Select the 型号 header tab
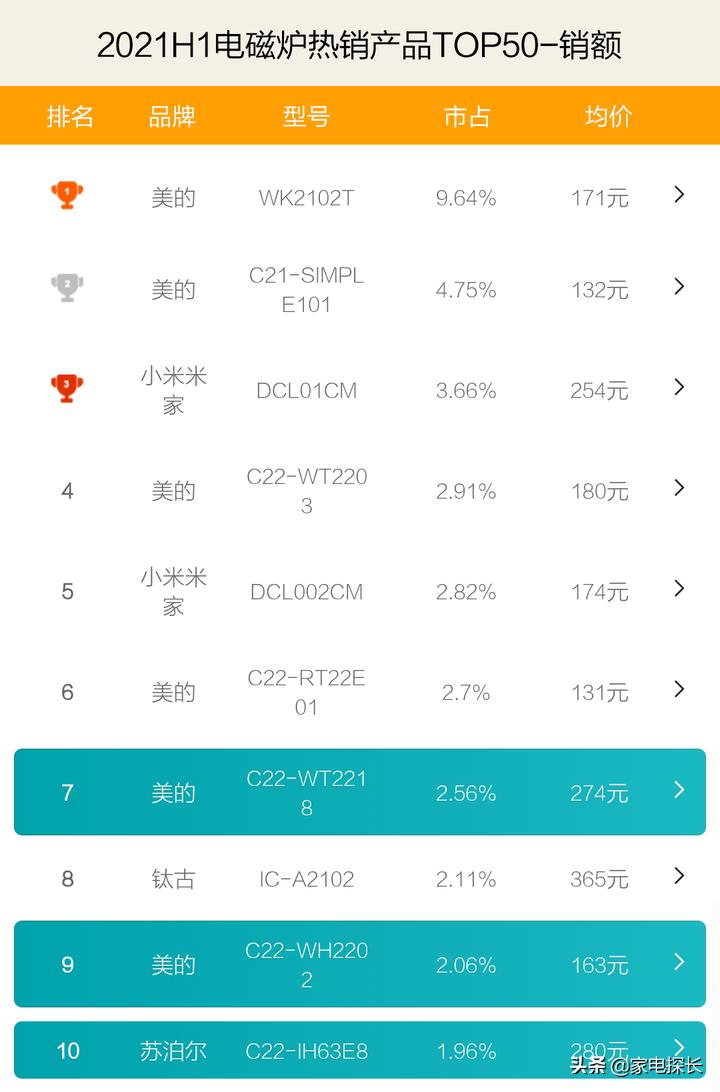This screenshot has height=1092, width=720. point(306,117)
